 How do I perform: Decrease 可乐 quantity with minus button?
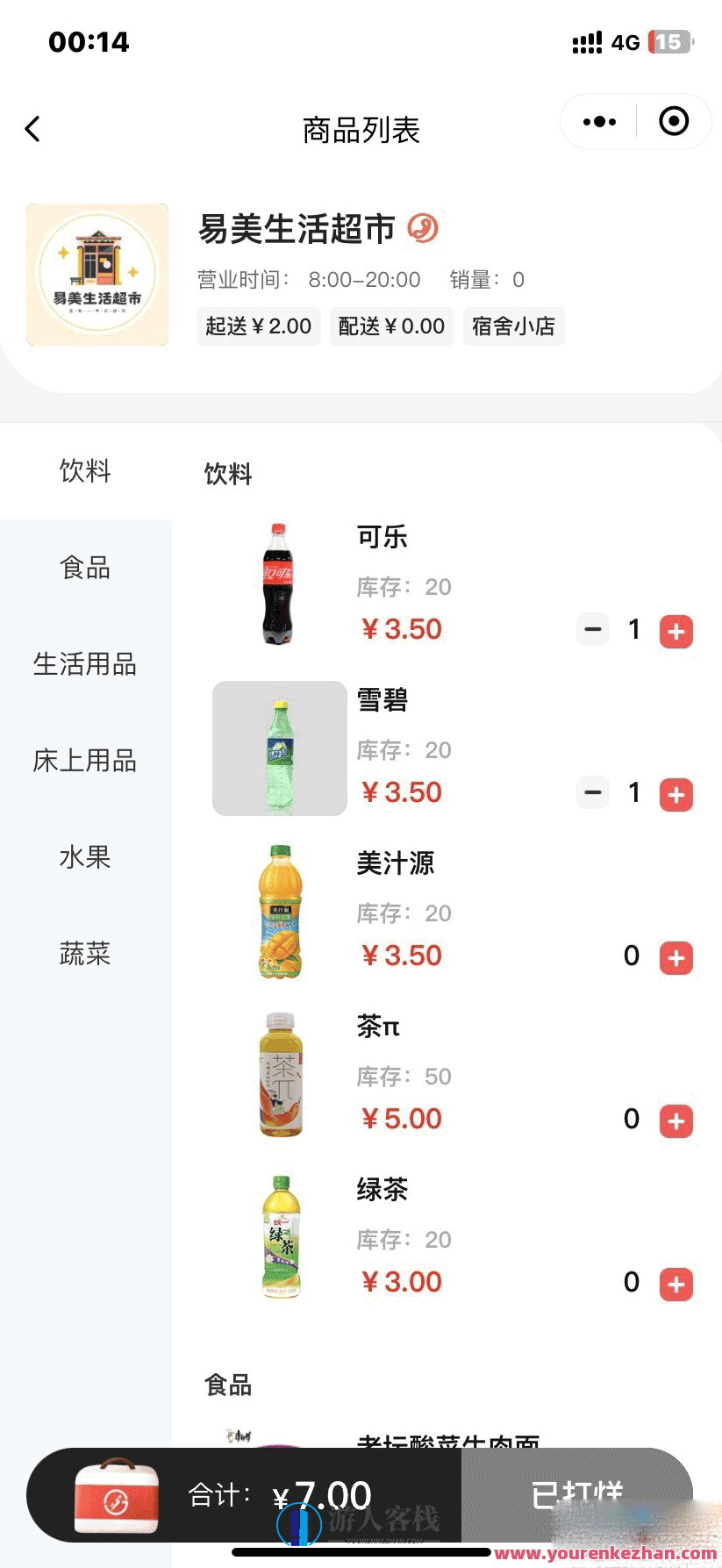coord(592,630)
